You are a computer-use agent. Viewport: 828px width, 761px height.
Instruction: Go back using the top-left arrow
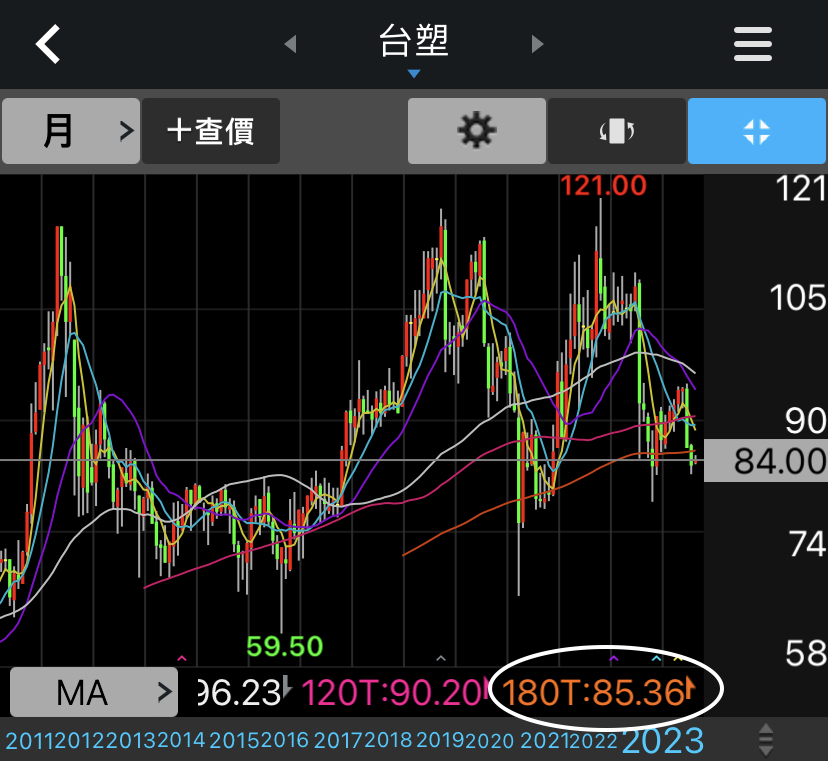point(48,45)
